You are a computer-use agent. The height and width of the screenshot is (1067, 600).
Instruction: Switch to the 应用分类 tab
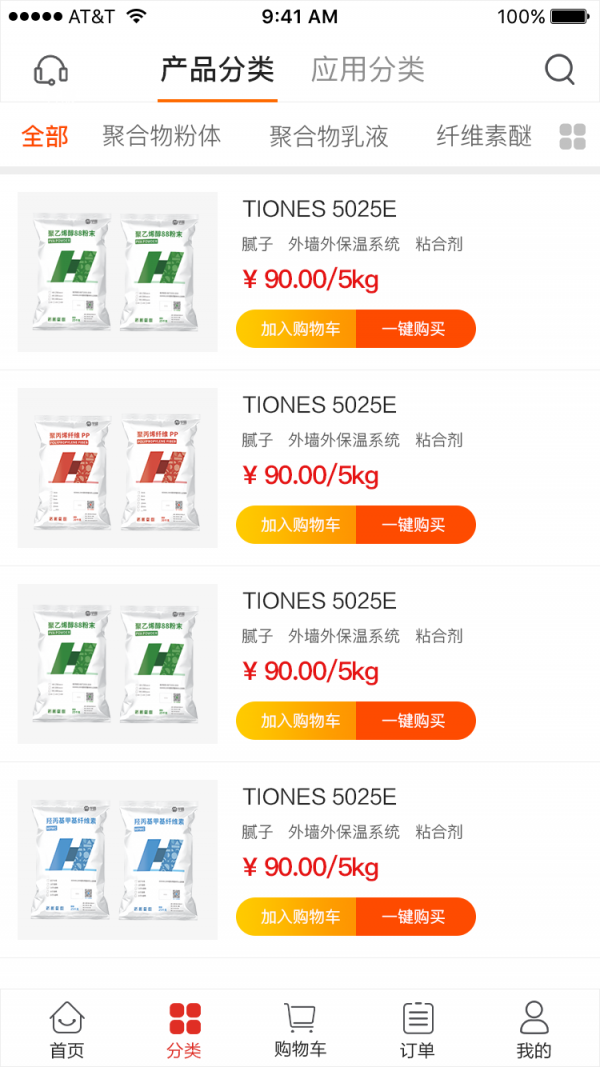click(367, 70)
